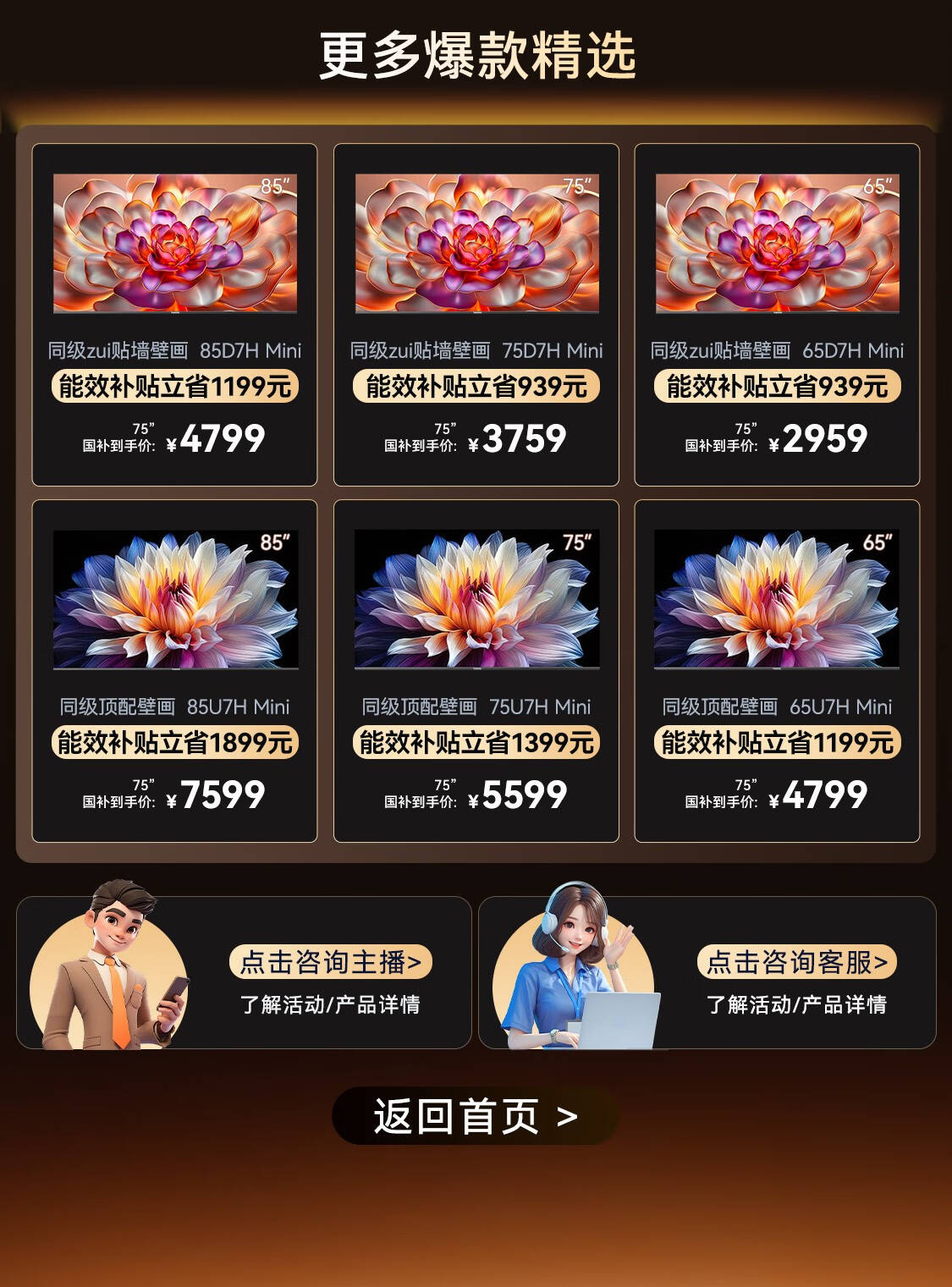Image resolution: width=952 pixels, height=1287 pixels.
Task: Tap 点击咨询主播 to consult the host
Action: tap(330, 962)
